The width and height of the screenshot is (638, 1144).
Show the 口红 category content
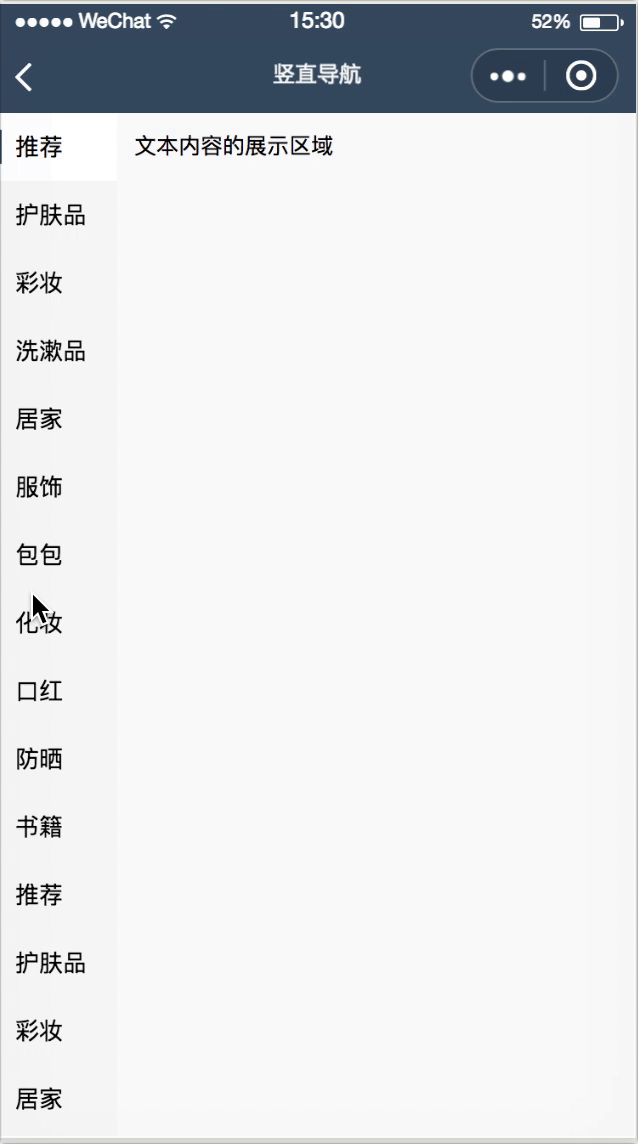tap(40, 691)
